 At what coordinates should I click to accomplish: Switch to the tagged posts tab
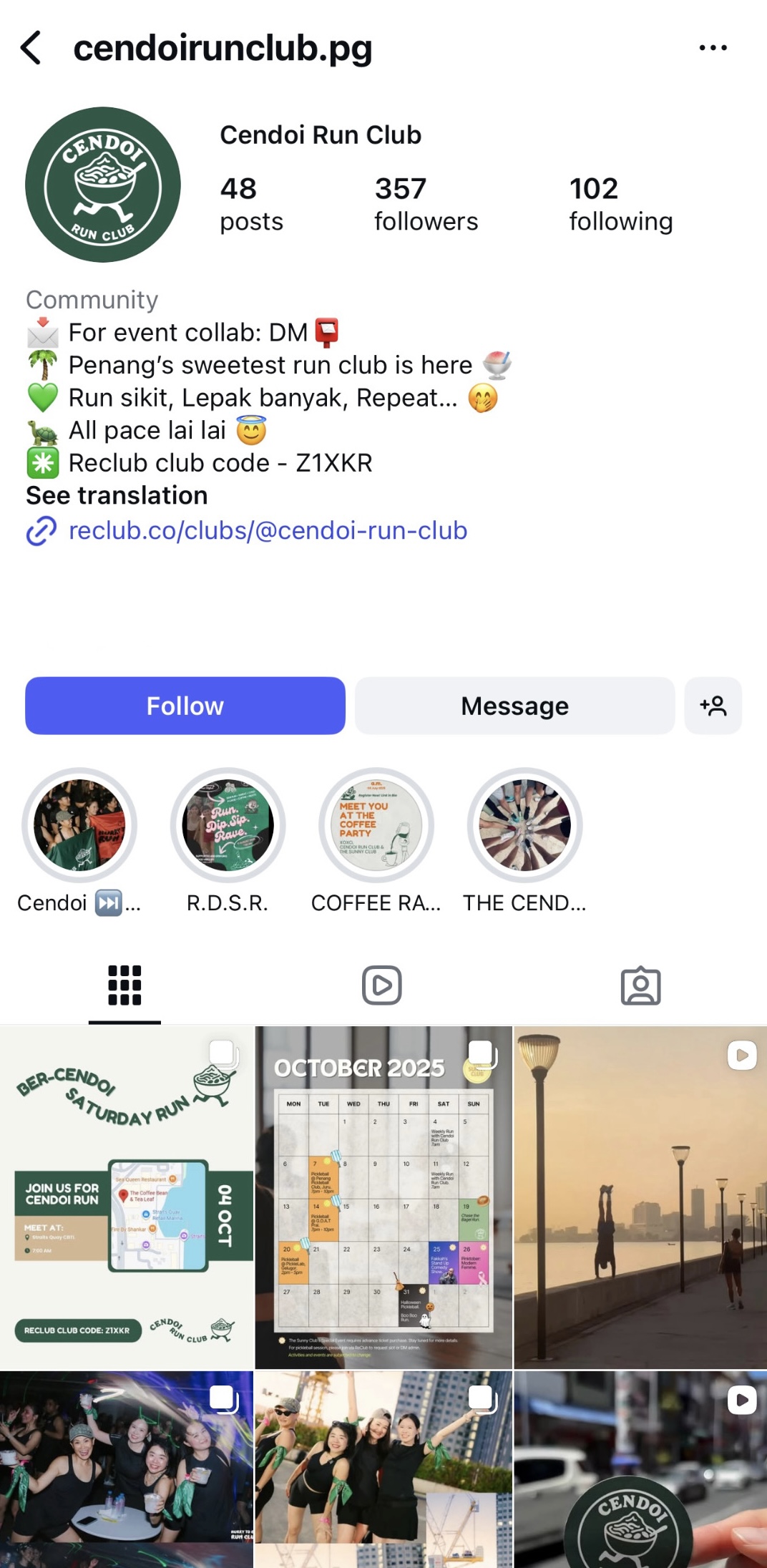pos(640,985)
